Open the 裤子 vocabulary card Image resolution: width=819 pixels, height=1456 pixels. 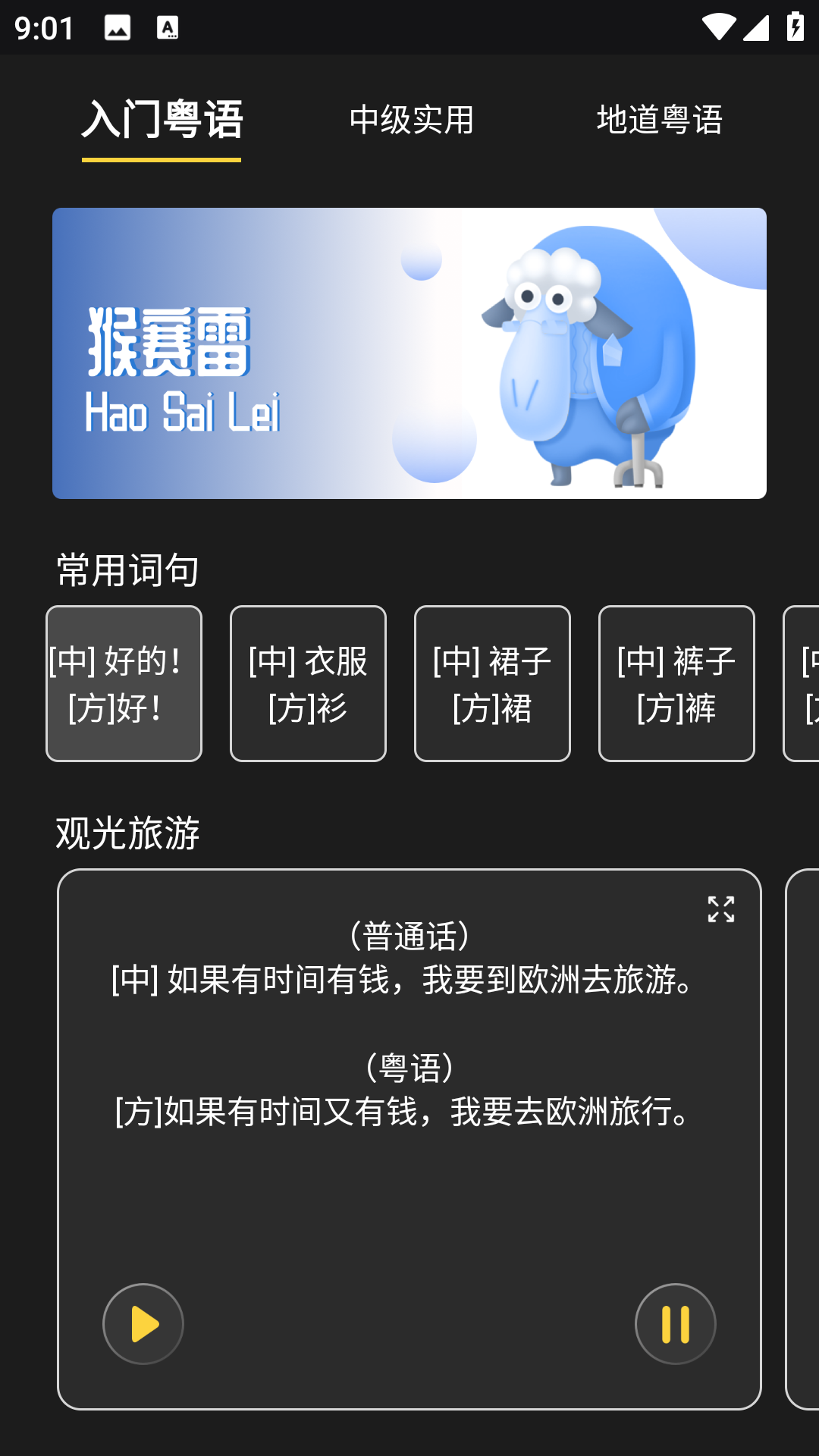coord(676,682)
